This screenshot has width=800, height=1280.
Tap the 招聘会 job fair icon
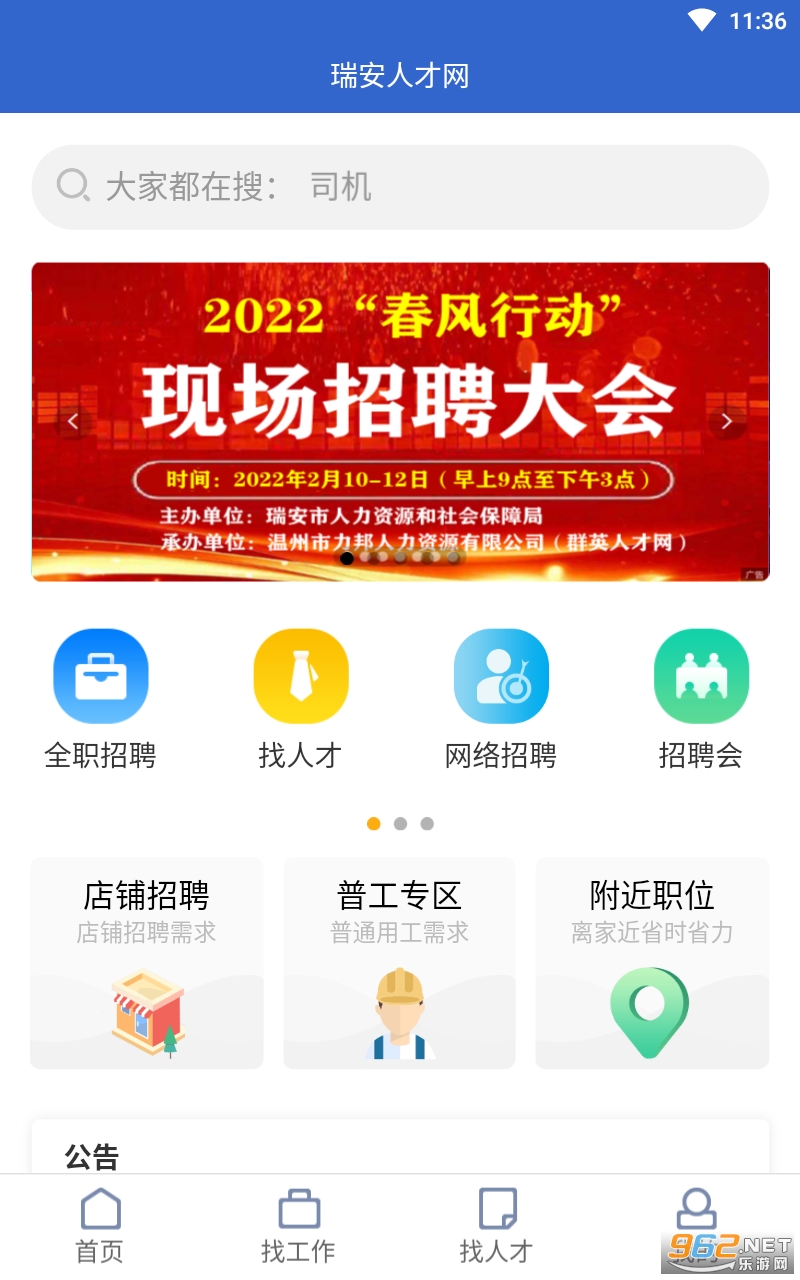pos(701,675)
